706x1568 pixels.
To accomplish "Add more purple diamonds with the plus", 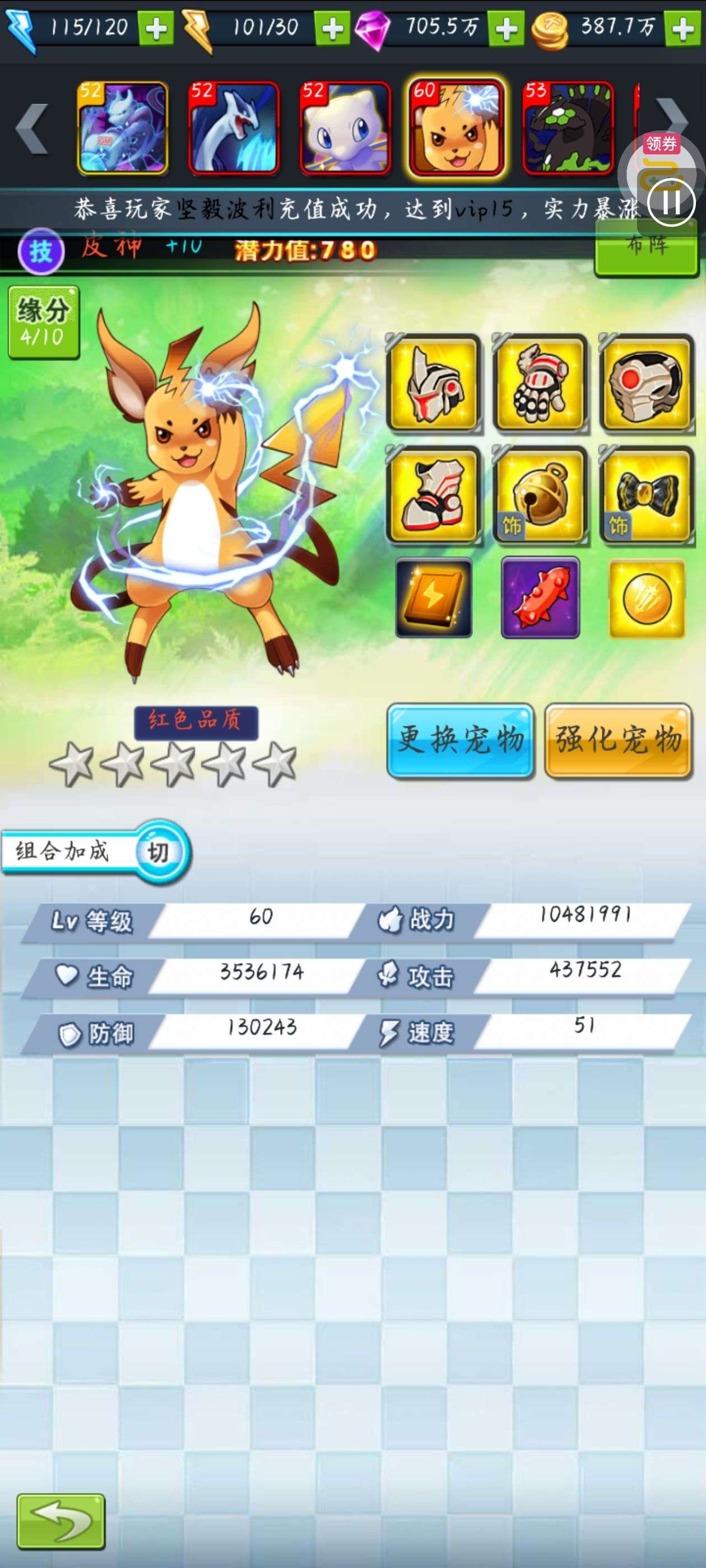I will [507, 28].
